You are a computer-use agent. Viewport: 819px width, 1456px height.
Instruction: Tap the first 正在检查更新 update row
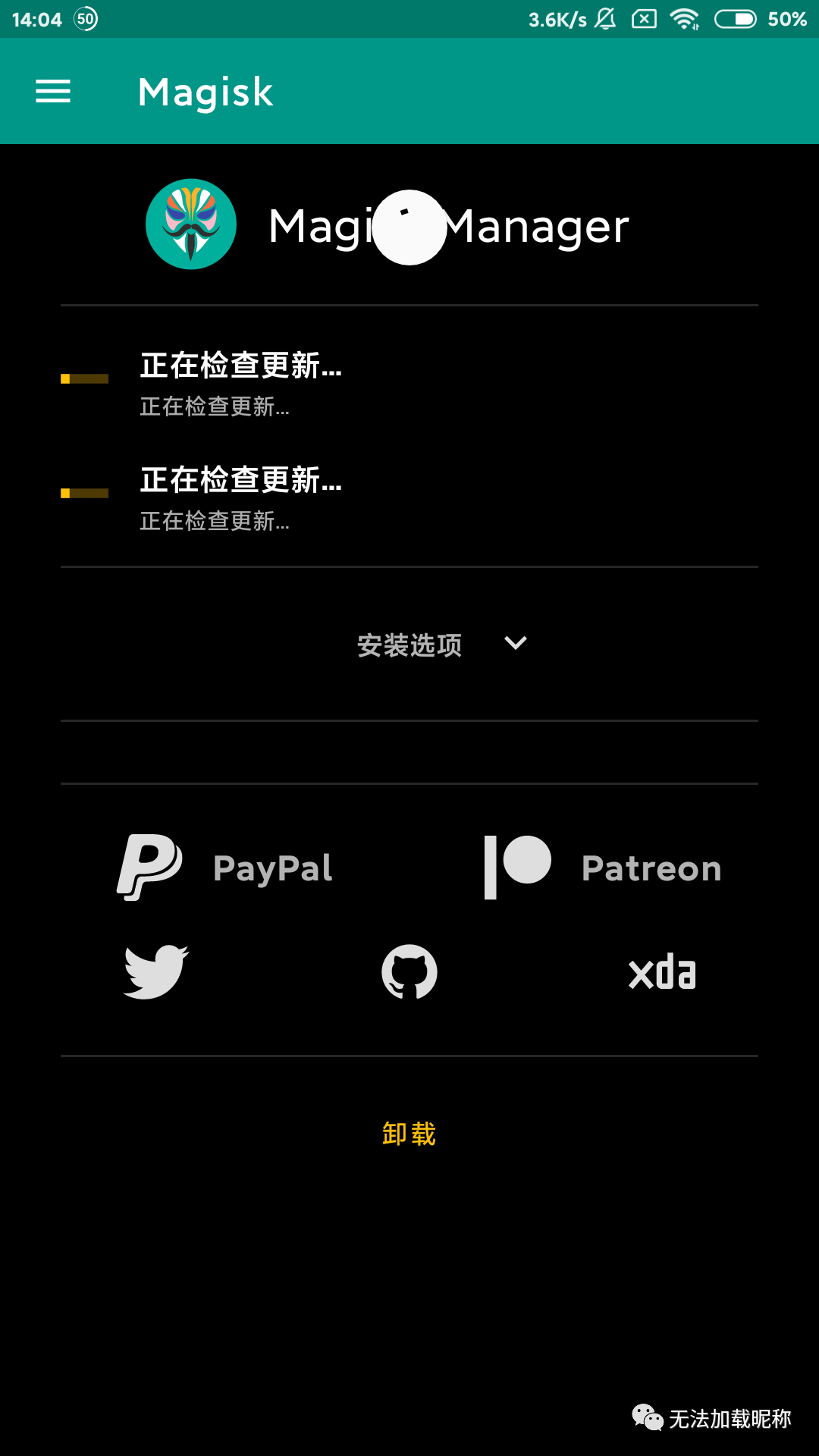(x=240, y=369)
